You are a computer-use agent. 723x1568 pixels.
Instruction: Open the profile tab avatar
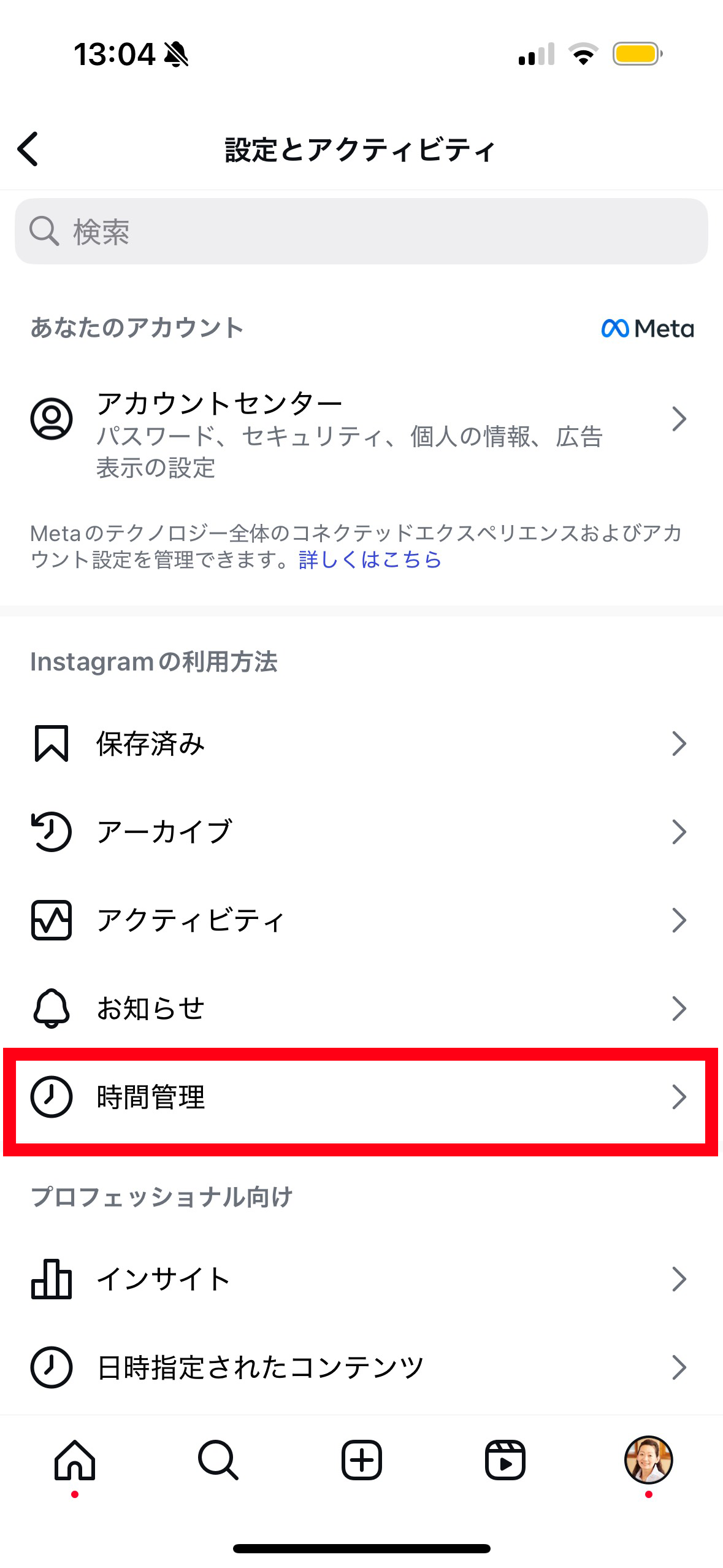tap(648, 1460)
